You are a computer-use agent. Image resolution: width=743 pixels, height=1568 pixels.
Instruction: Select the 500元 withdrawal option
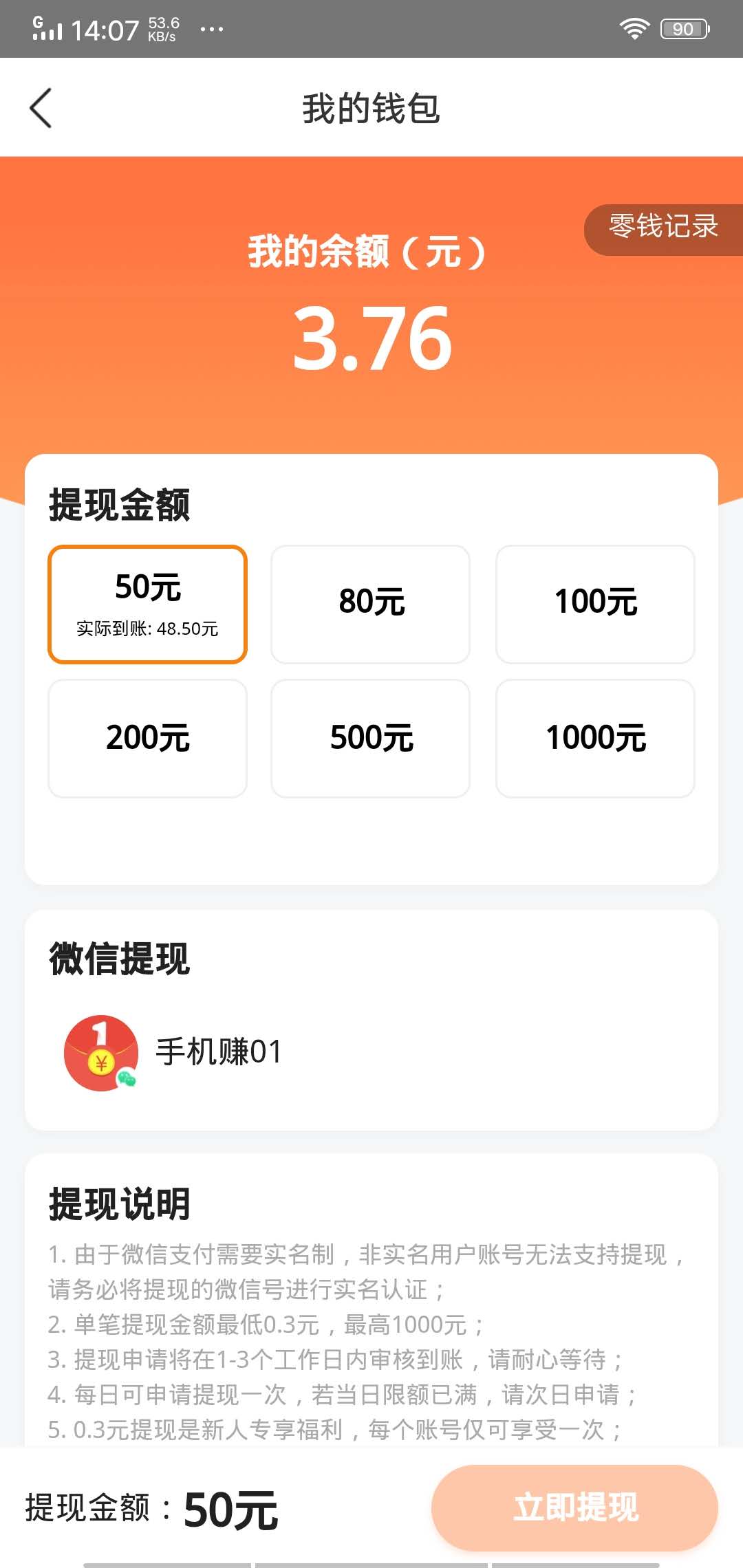click(x=370, y=737)
